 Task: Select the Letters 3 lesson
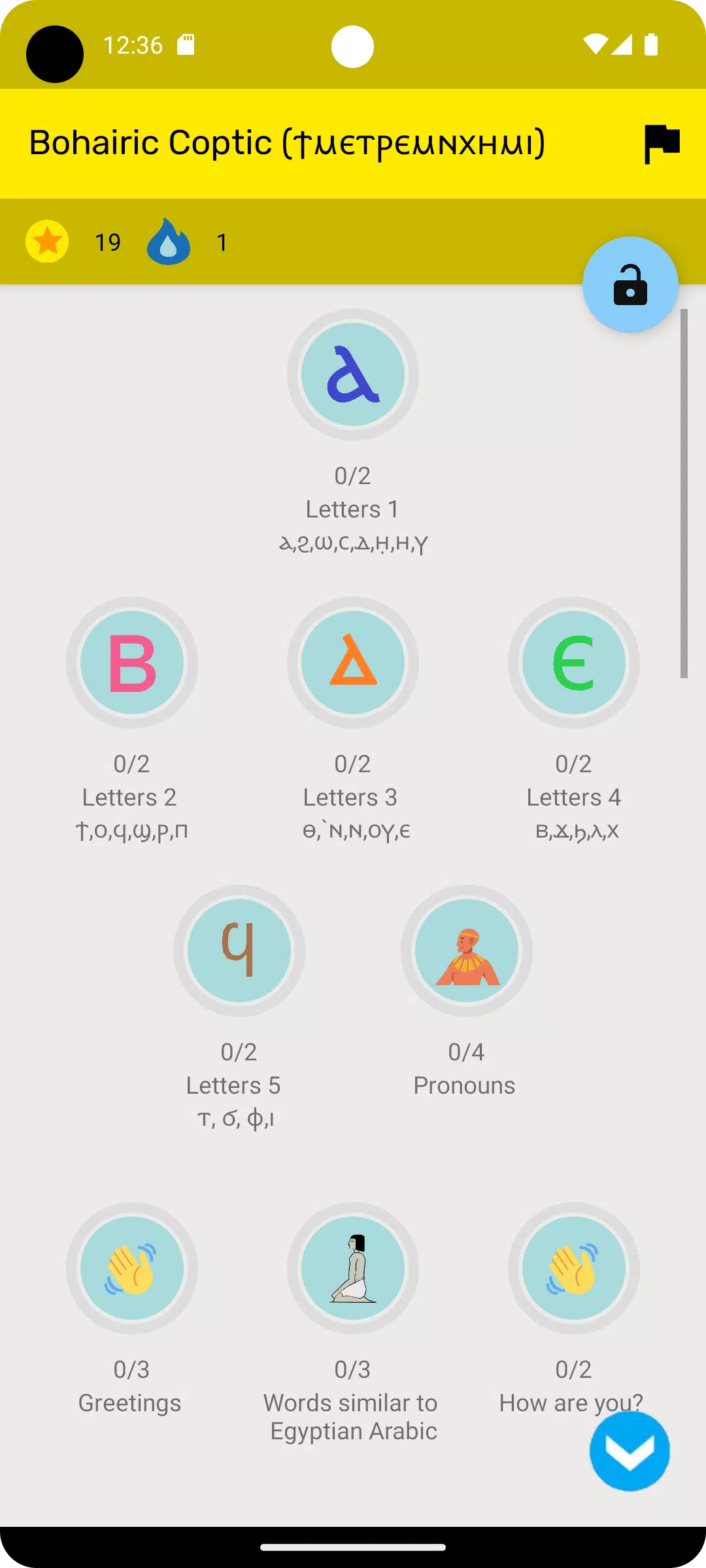(353, 662)
